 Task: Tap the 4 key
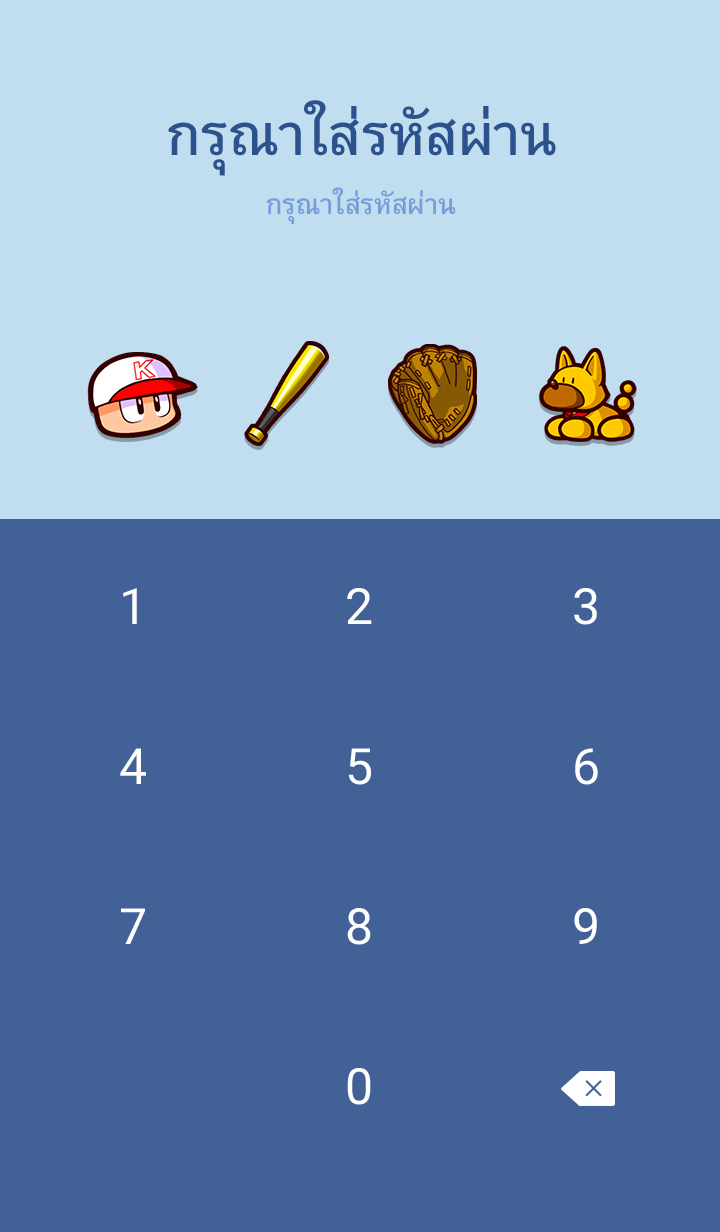pos(133,767)
